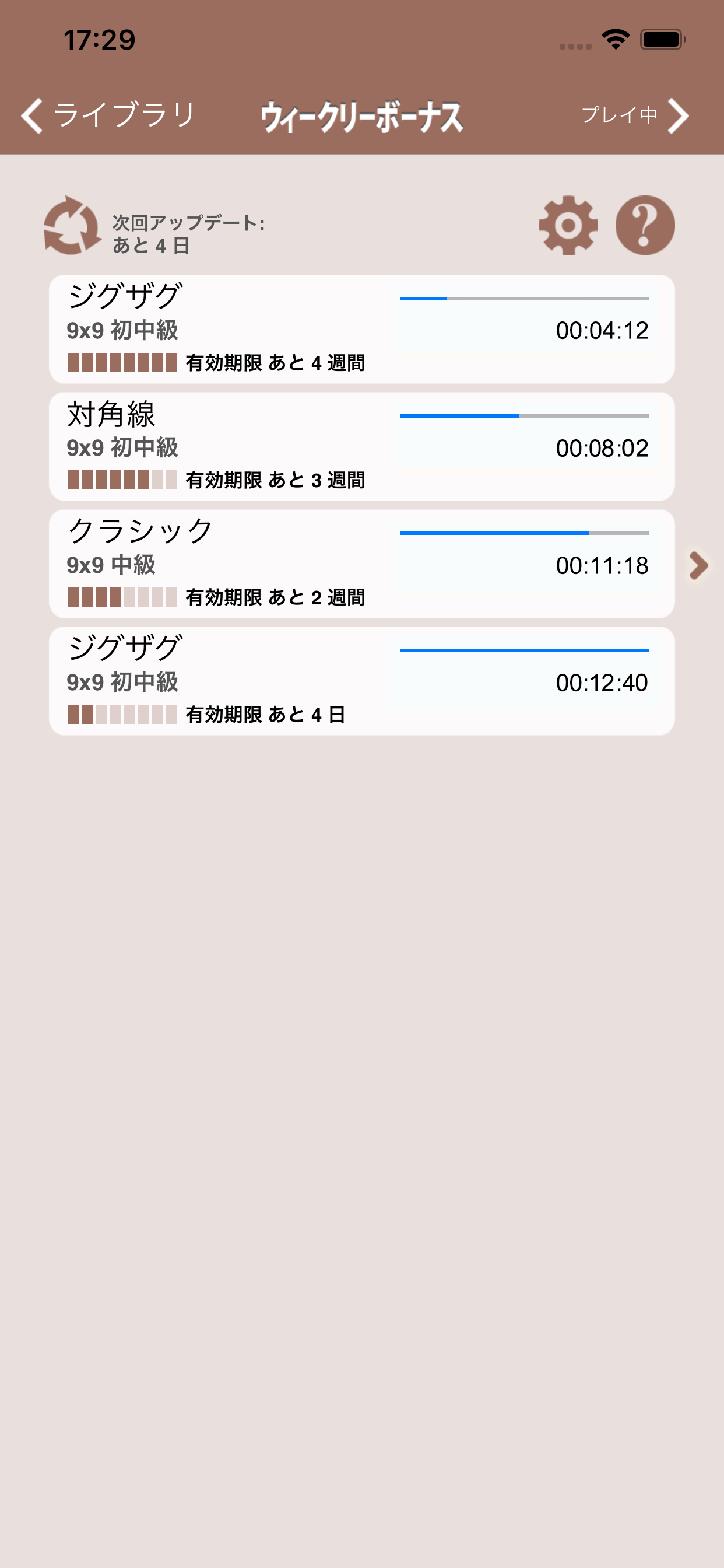The width and height of the screenshot is (724, 1568).
Task: Open ジグザグ puzzle with time 00:04:12
Action: 361,330
